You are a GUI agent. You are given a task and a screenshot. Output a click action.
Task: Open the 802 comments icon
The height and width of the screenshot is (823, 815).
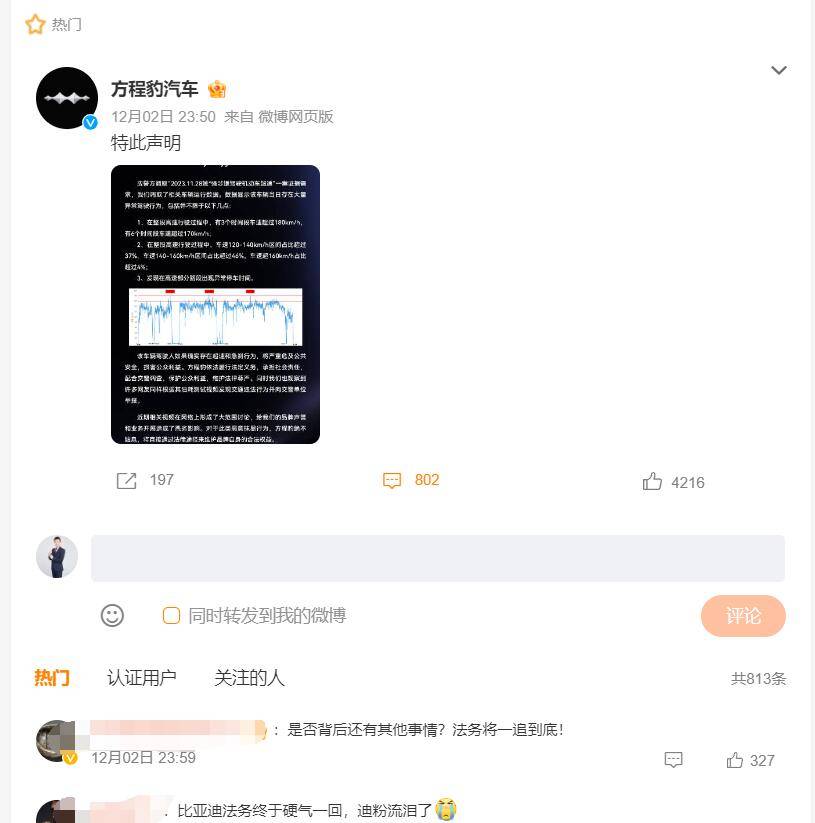point(392,481)
